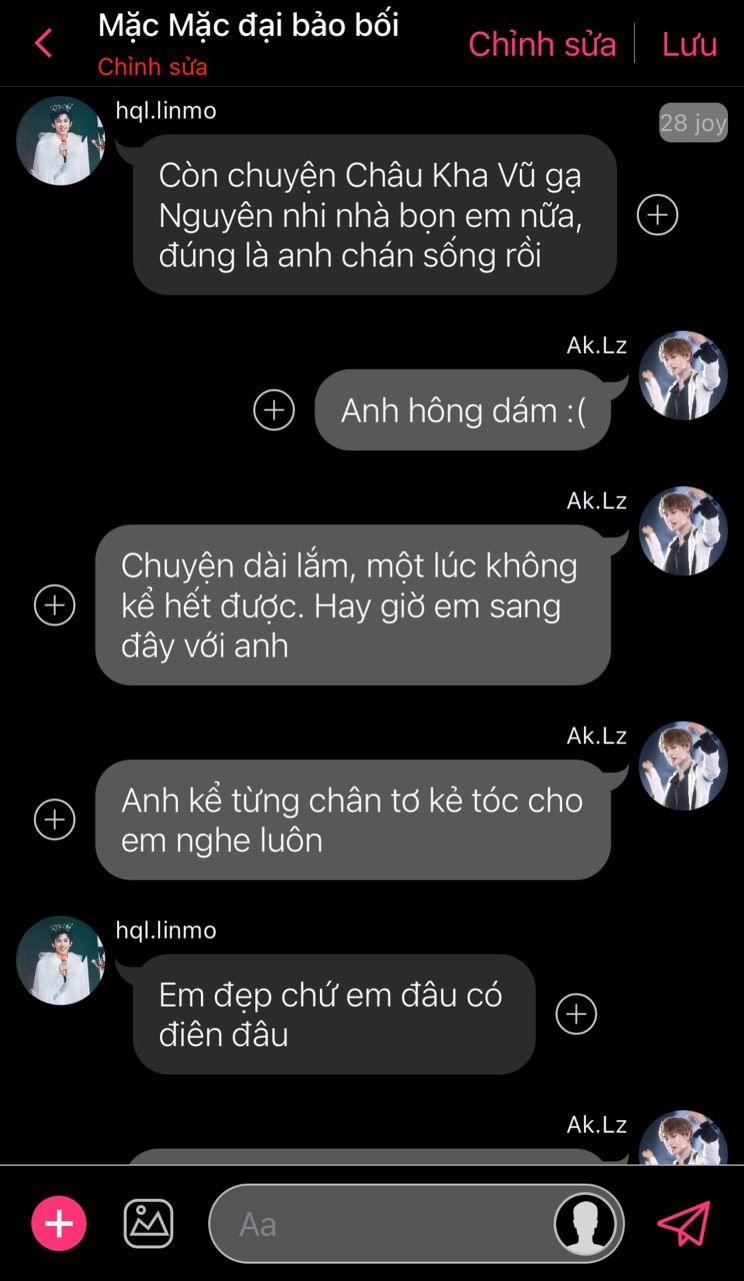Image resolution: width=744 pixels, height=1281 pixels.
Task: Tap the Chỉnh sửa button in header
Action: tap(542, 44)
